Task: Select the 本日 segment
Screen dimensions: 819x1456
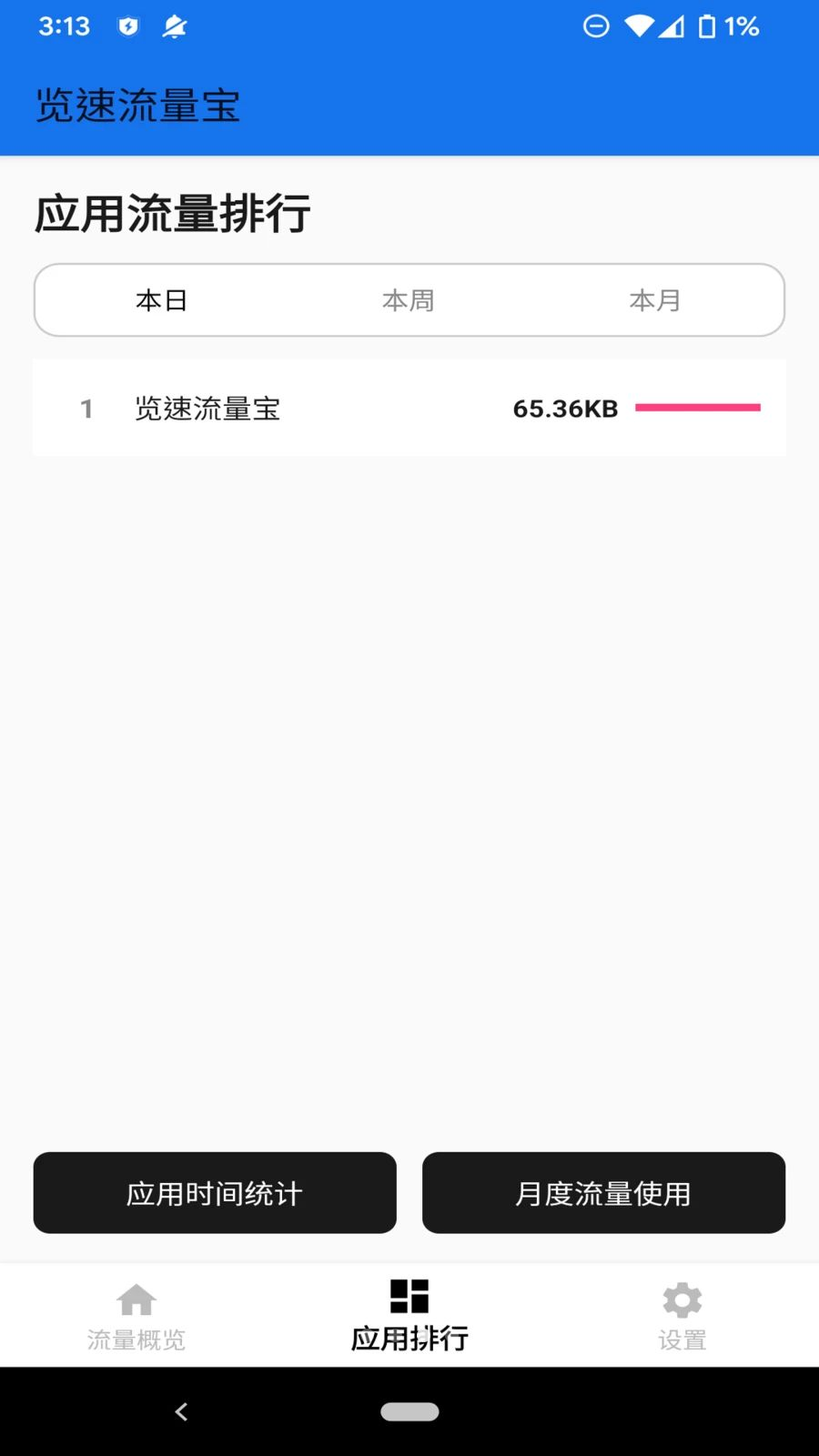Action: pos(162,300)
